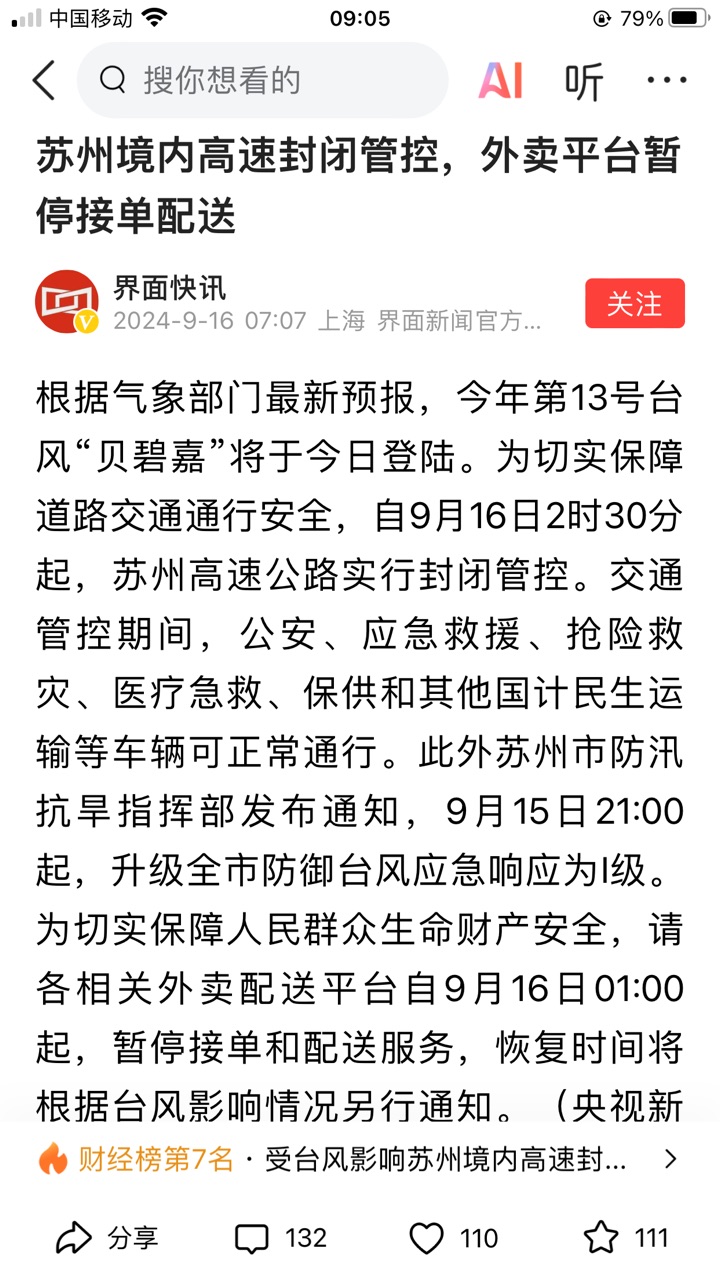Screen dimensions: 720x1280
Task: Open the AI assistant icon
Action: click(500, 81)
